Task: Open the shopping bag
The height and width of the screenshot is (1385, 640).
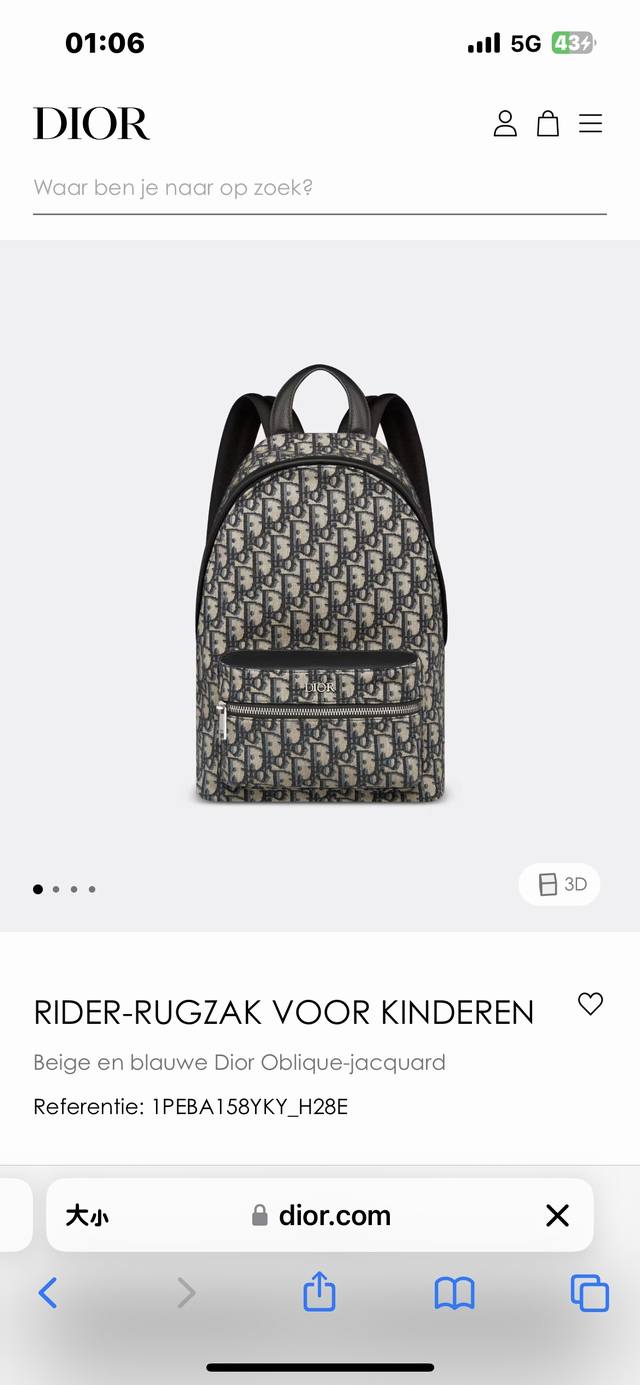Action: (548, 124)
